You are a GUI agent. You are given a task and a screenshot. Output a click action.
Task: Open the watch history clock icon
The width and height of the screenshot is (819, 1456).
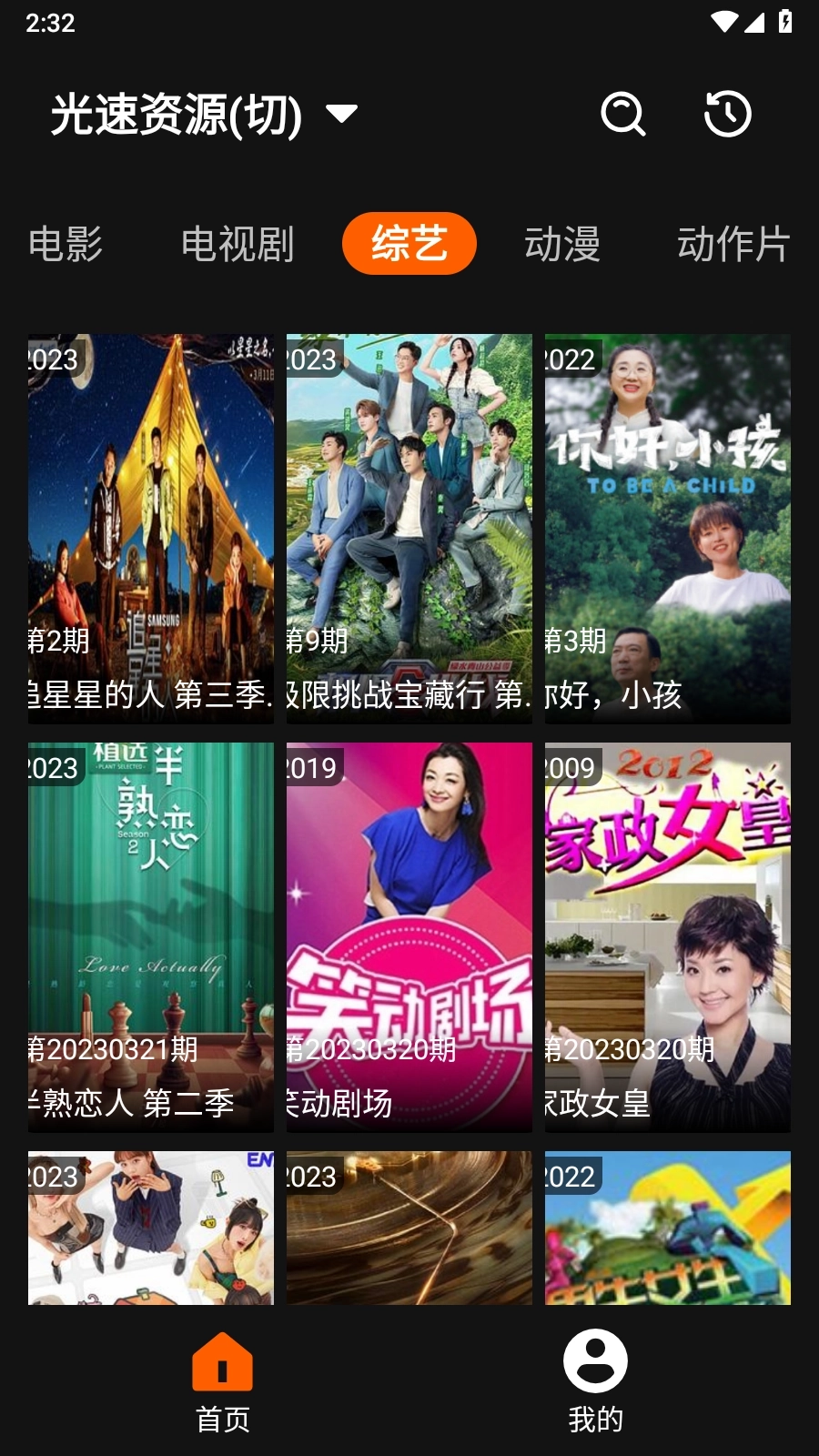pyautogui.click(x=728, y=115)
